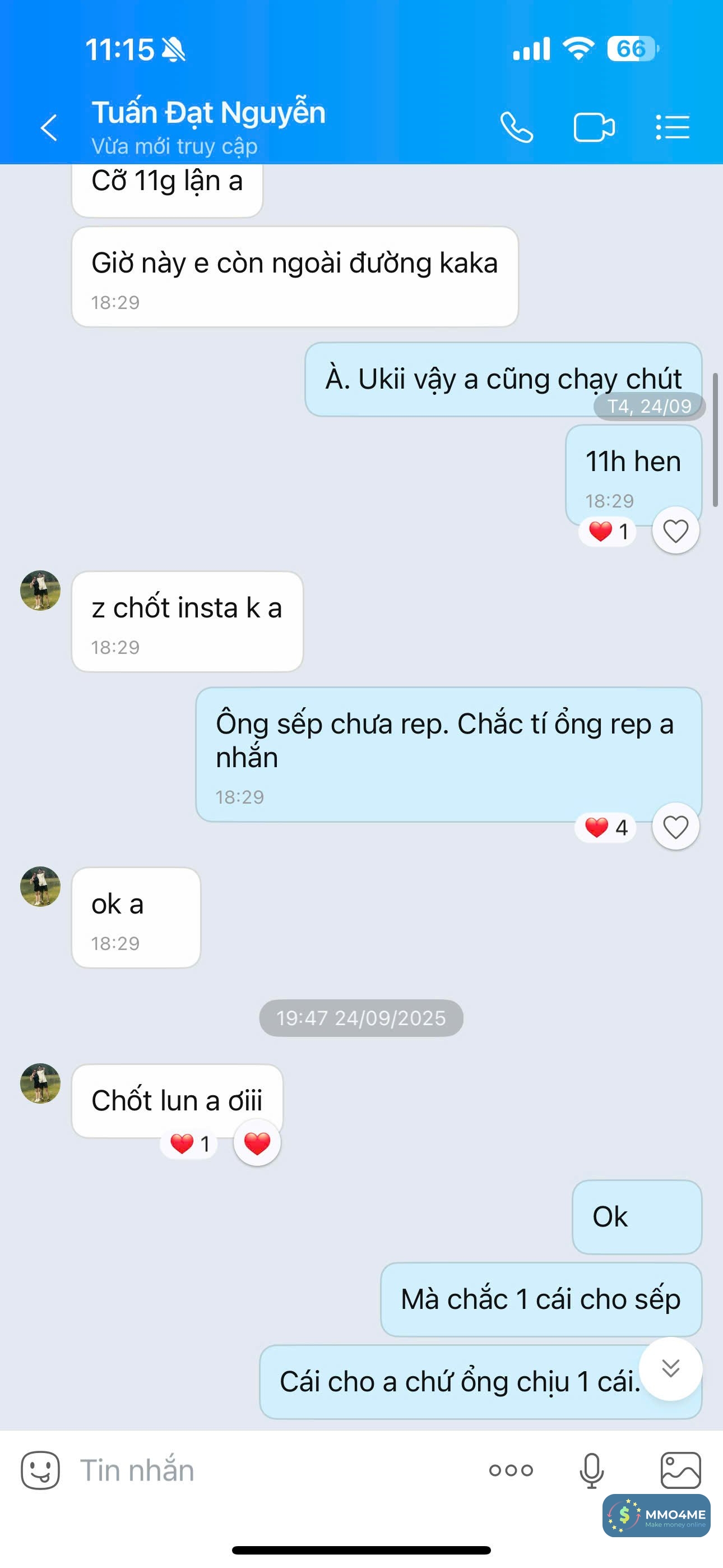This screenshot has width=723, height=1568.
Task: Open sender's avatar next to "ok a"
Action: point(40,886)
